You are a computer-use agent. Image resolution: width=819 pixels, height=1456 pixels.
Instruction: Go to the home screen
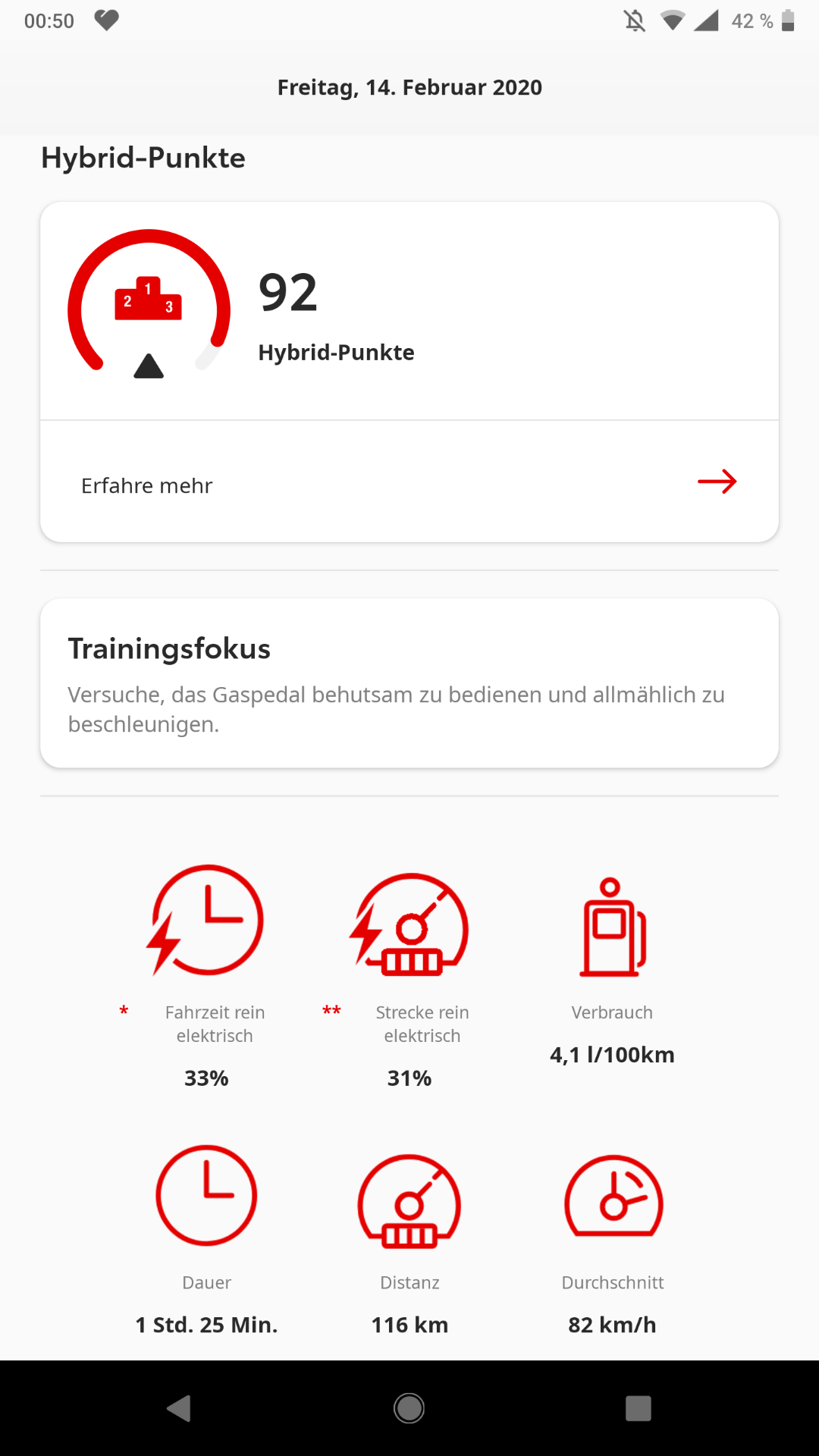[x=409, y=1408]
